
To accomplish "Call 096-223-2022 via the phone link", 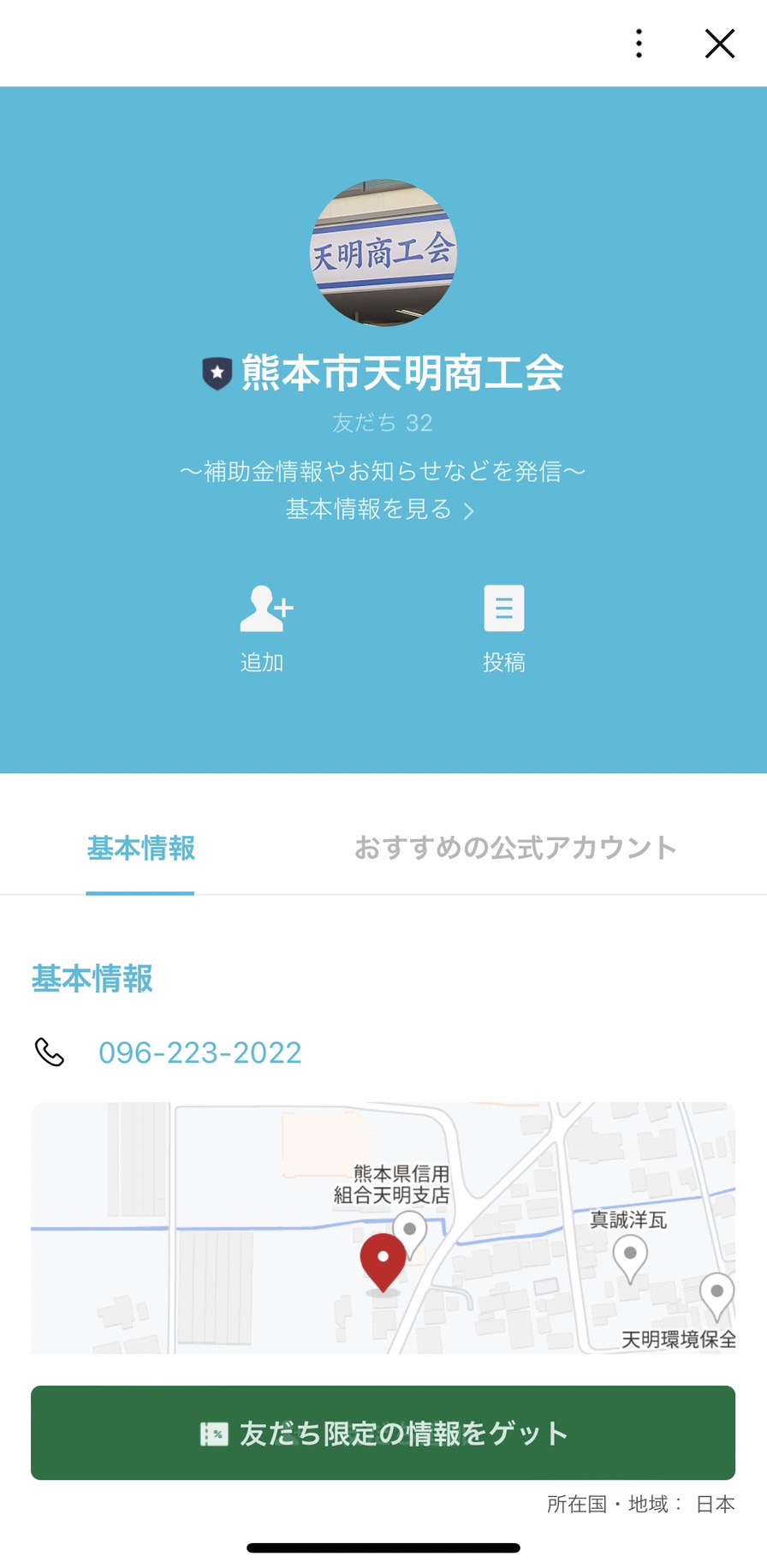I will [x=201, y=1052].
